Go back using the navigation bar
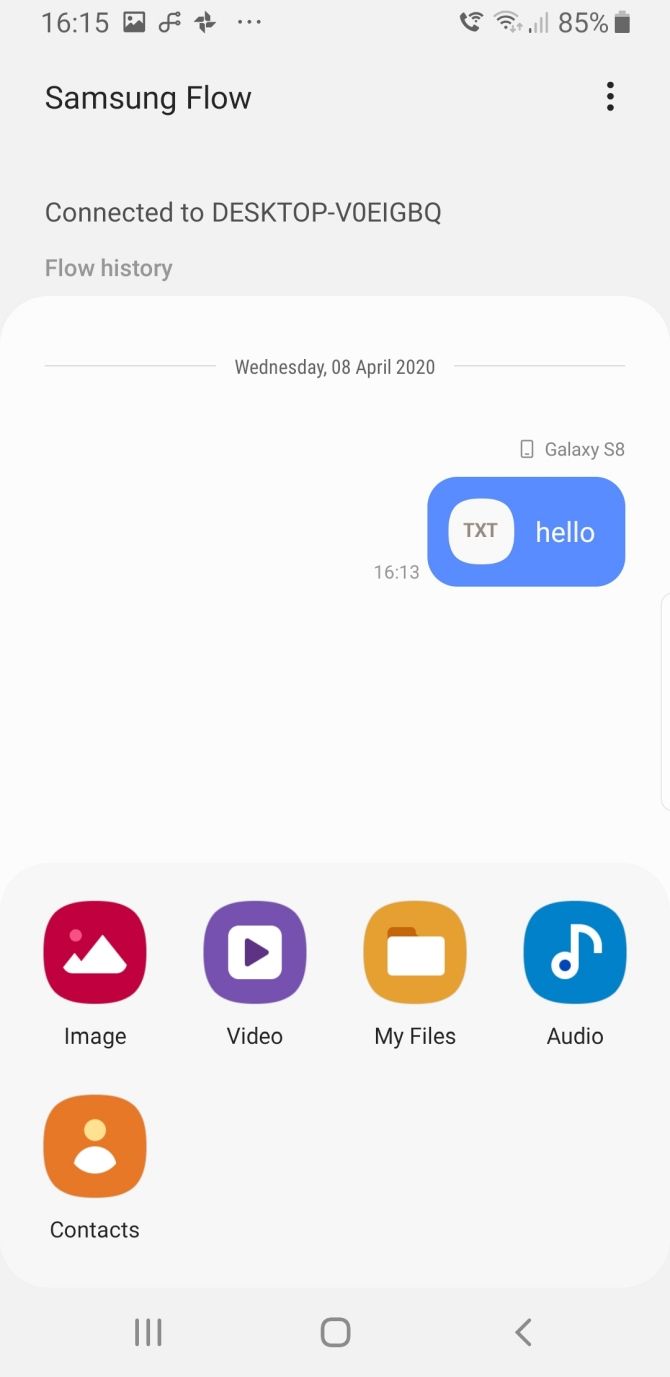Image resolution: width=670 pixels, height=1377 pixels. pos(522,1332)
